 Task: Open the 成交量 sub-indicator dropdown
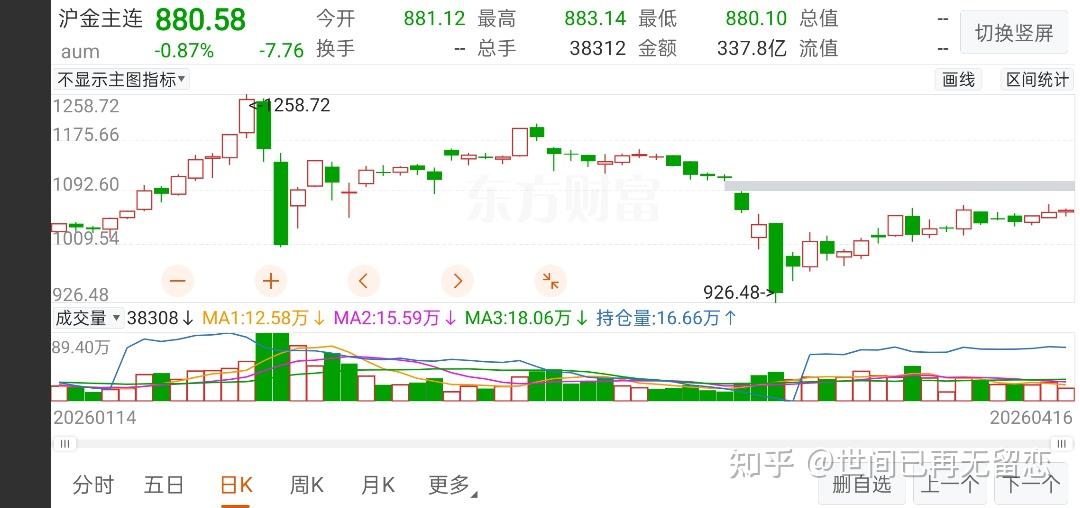point(88,318)
